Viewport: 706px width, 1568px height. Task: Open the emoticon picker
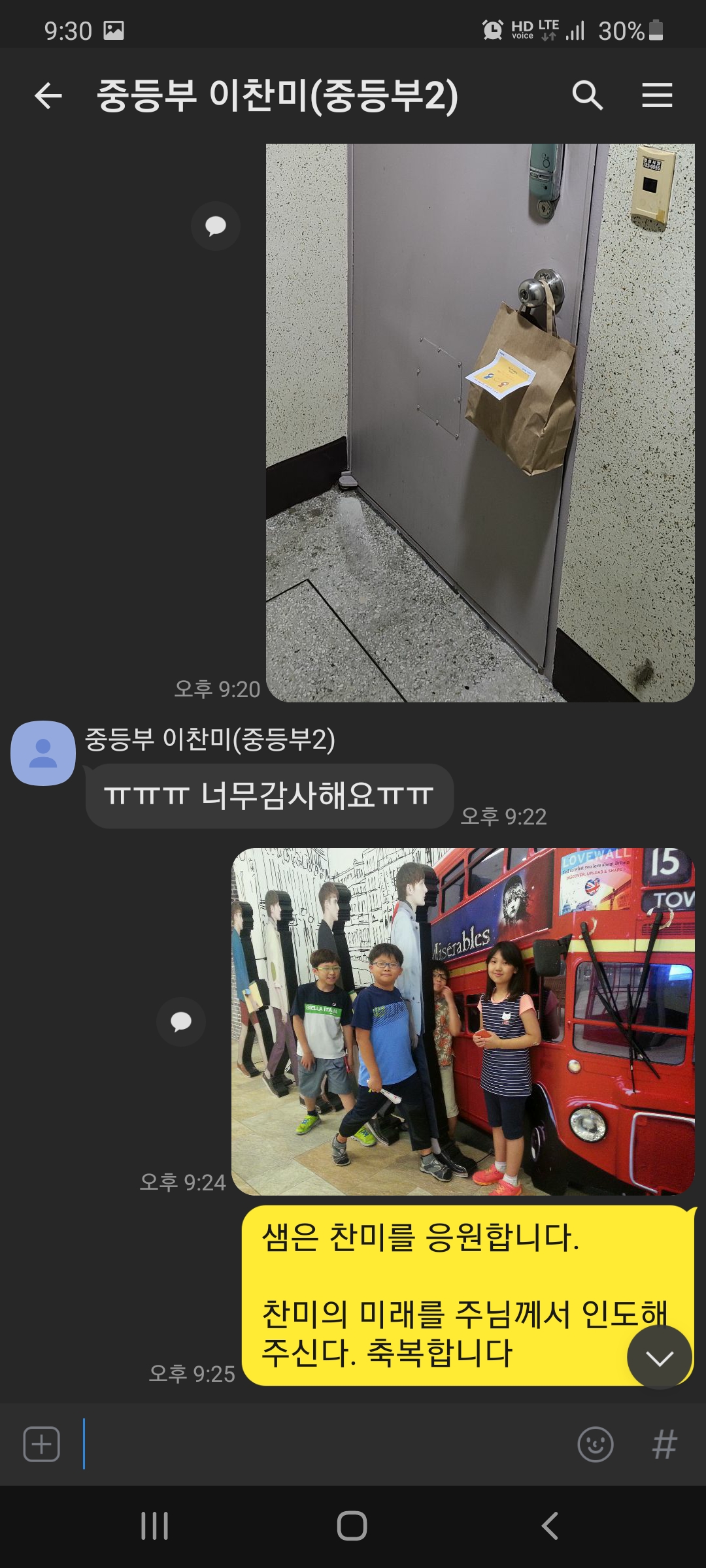click(596, 1444)
